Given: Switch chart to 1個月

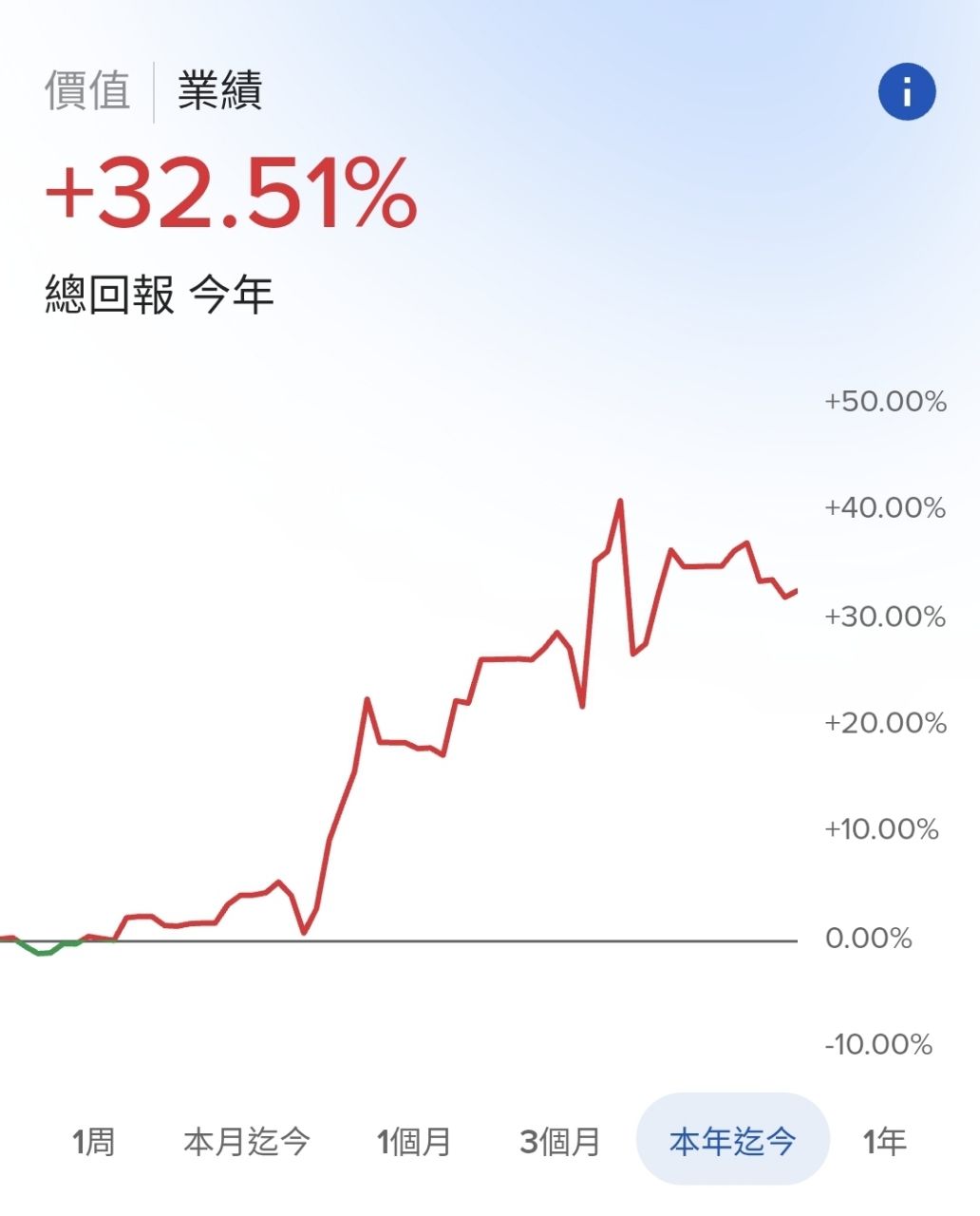Looking at the screenshot, I should pyautogui.click(x=414, y=1141).
